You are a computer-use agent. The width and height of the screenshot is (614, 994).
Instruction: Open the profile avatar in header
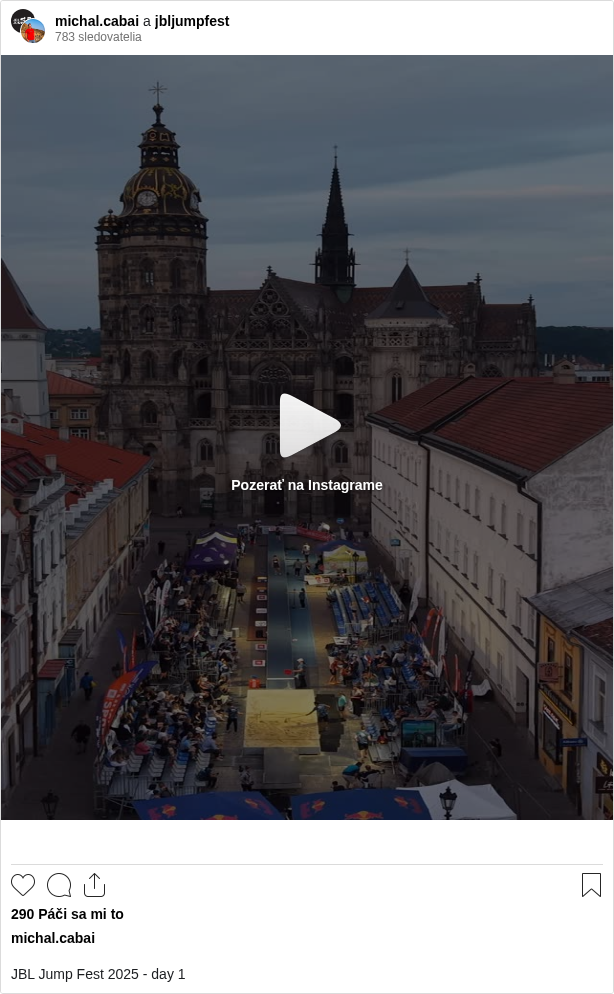tap(28, 27)
